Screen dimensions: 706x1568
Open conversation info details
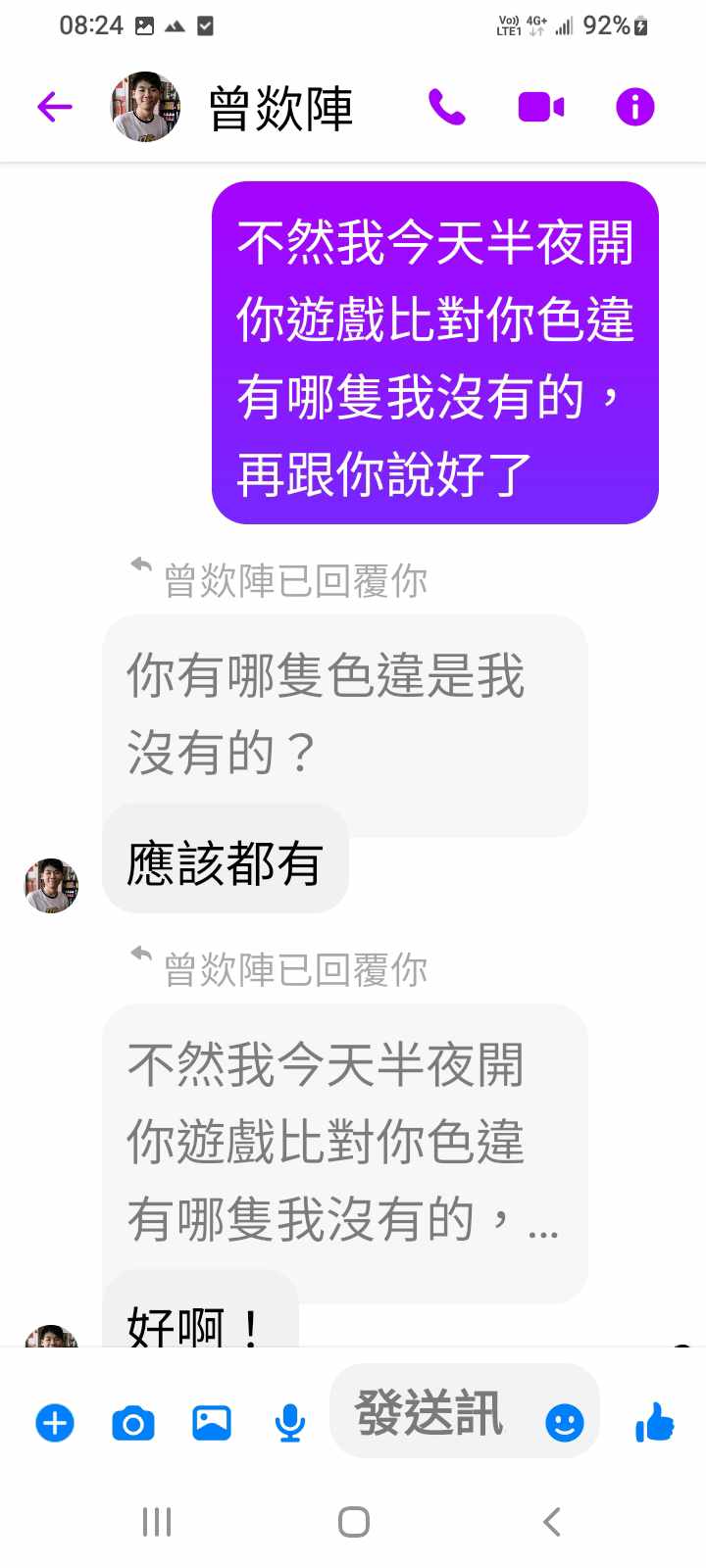click(634, 106)
